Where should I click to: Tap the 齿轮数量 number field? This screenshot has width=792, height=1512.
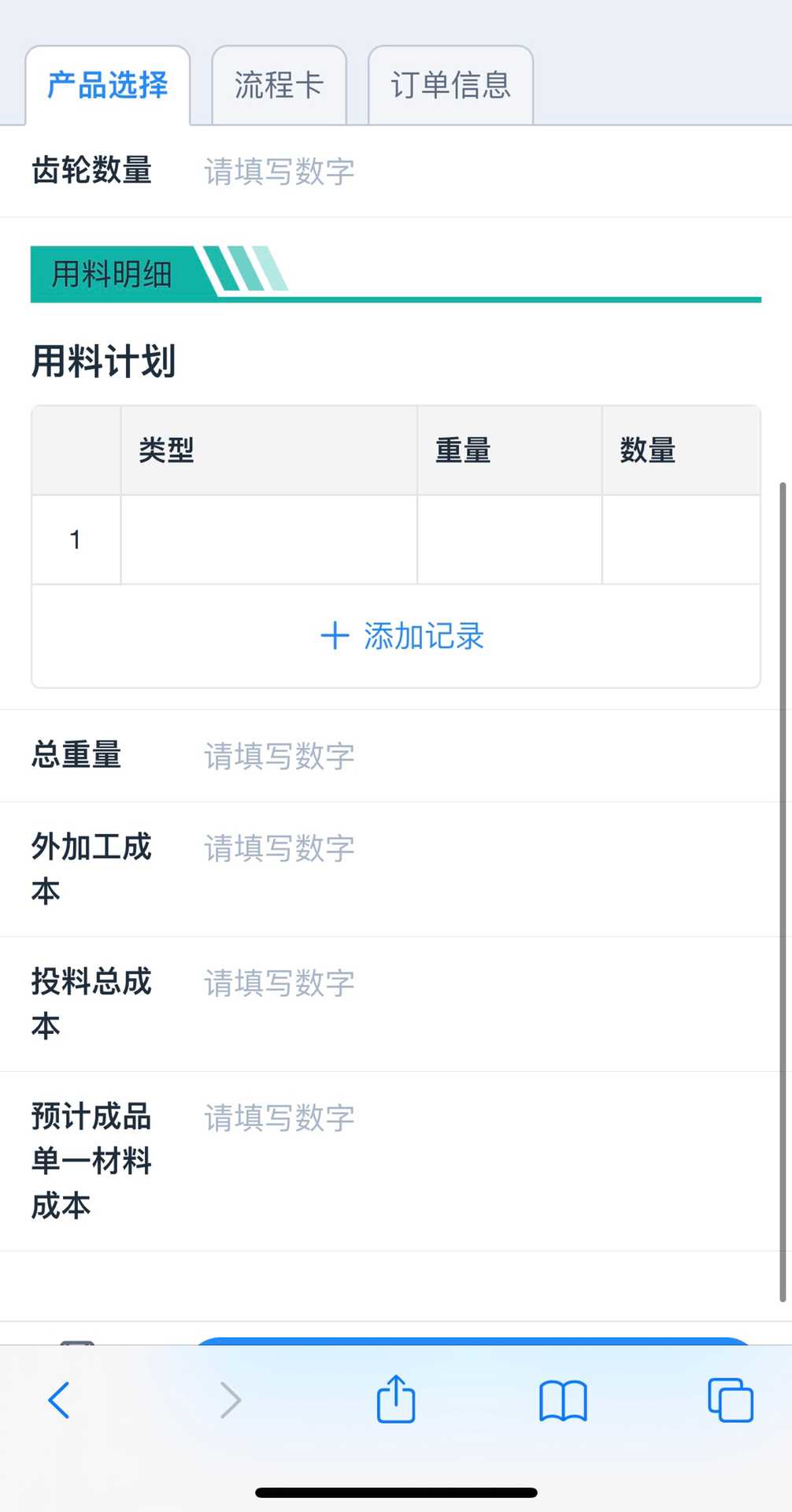tap(472, 171)
